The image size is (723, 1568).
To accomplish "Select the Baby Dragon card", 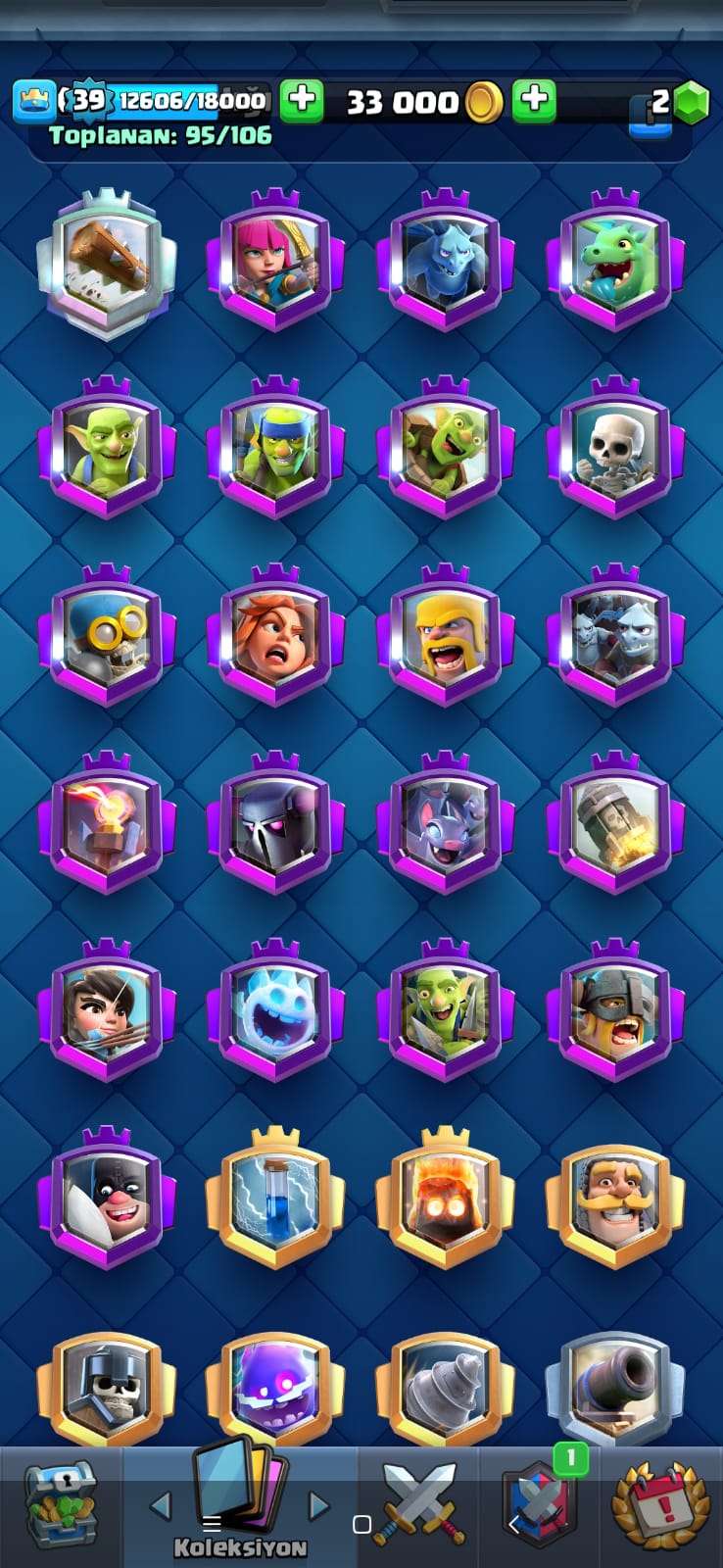I will pyautogui.click(x=615, y=261).
